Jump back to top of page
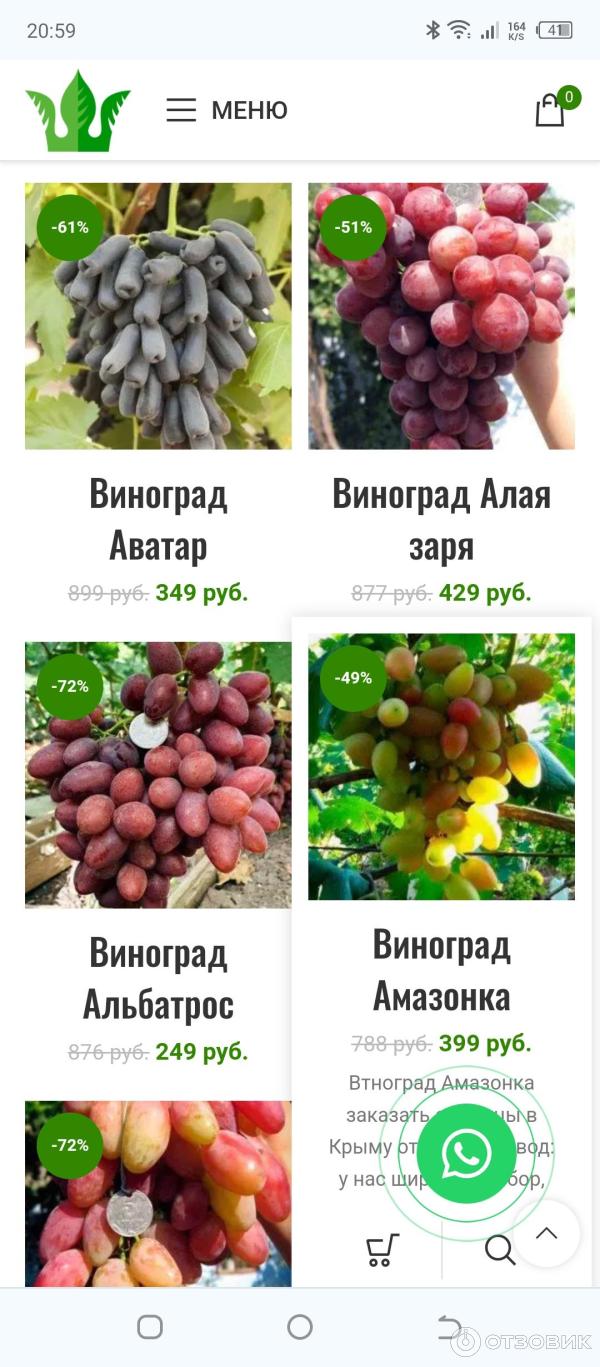 pyautogui.click(x=546, y=1234)
